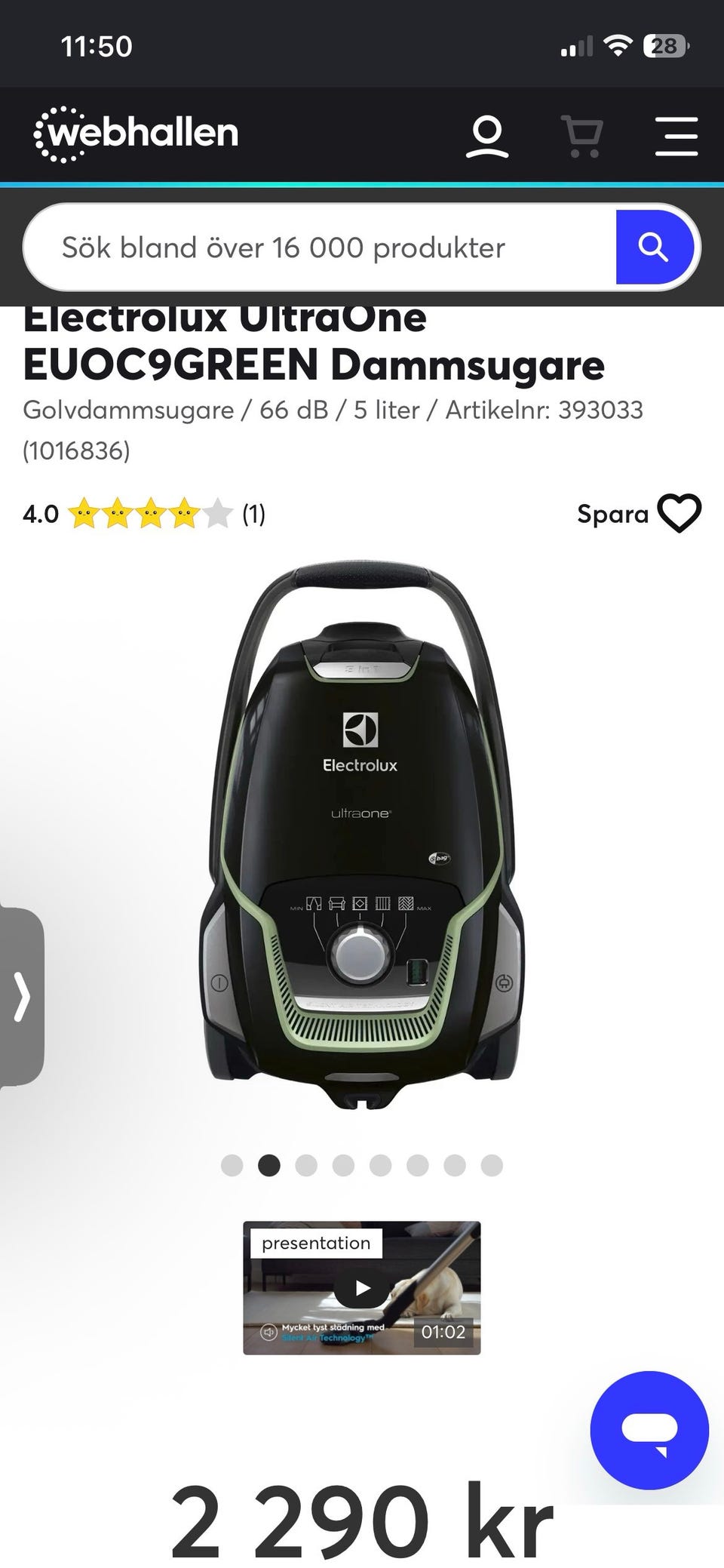
Task: Expand the side panel arrow
Action: 22,996
